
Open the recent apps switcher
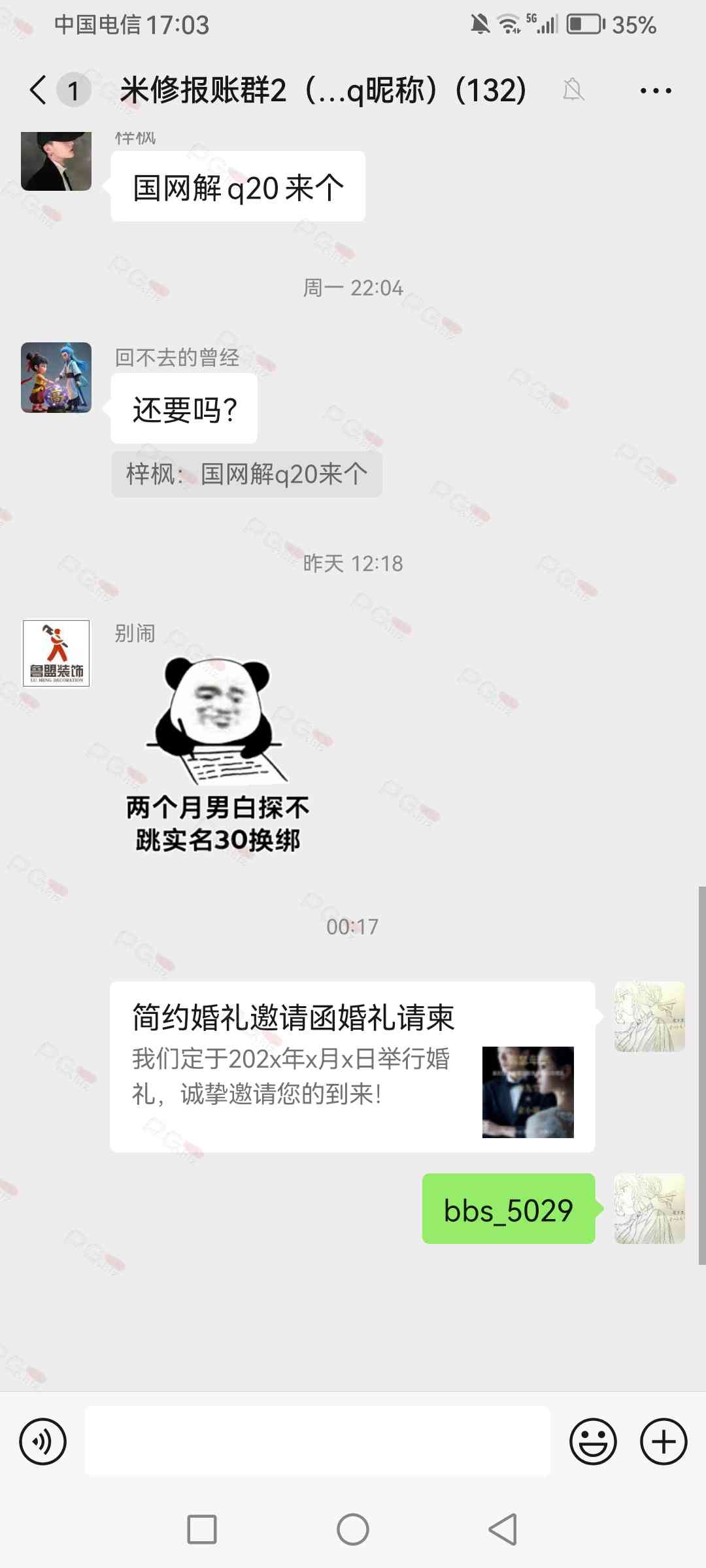coord(202,1529)
